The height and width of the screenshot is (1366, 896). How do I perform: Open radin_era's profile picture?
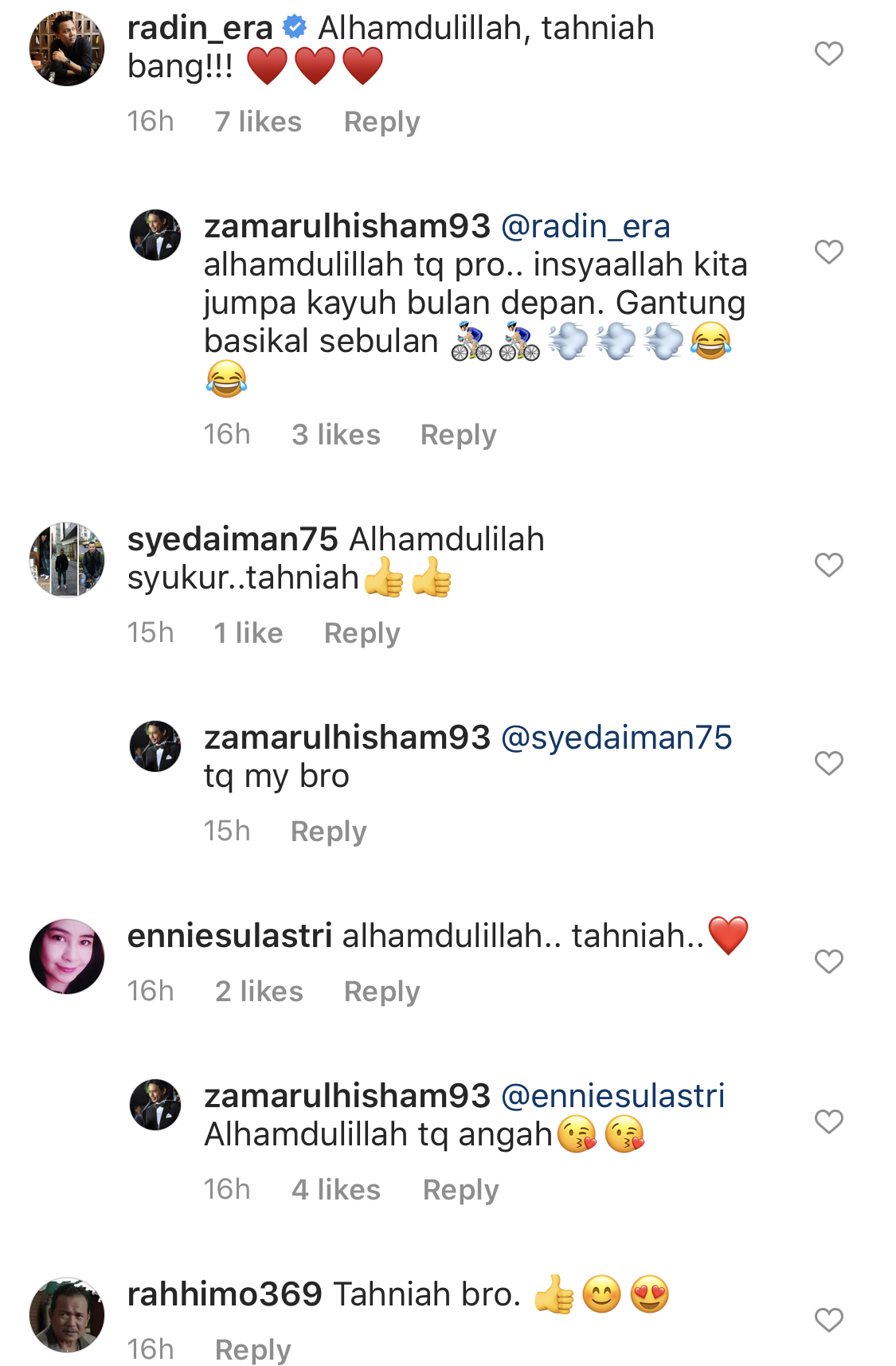67,49
